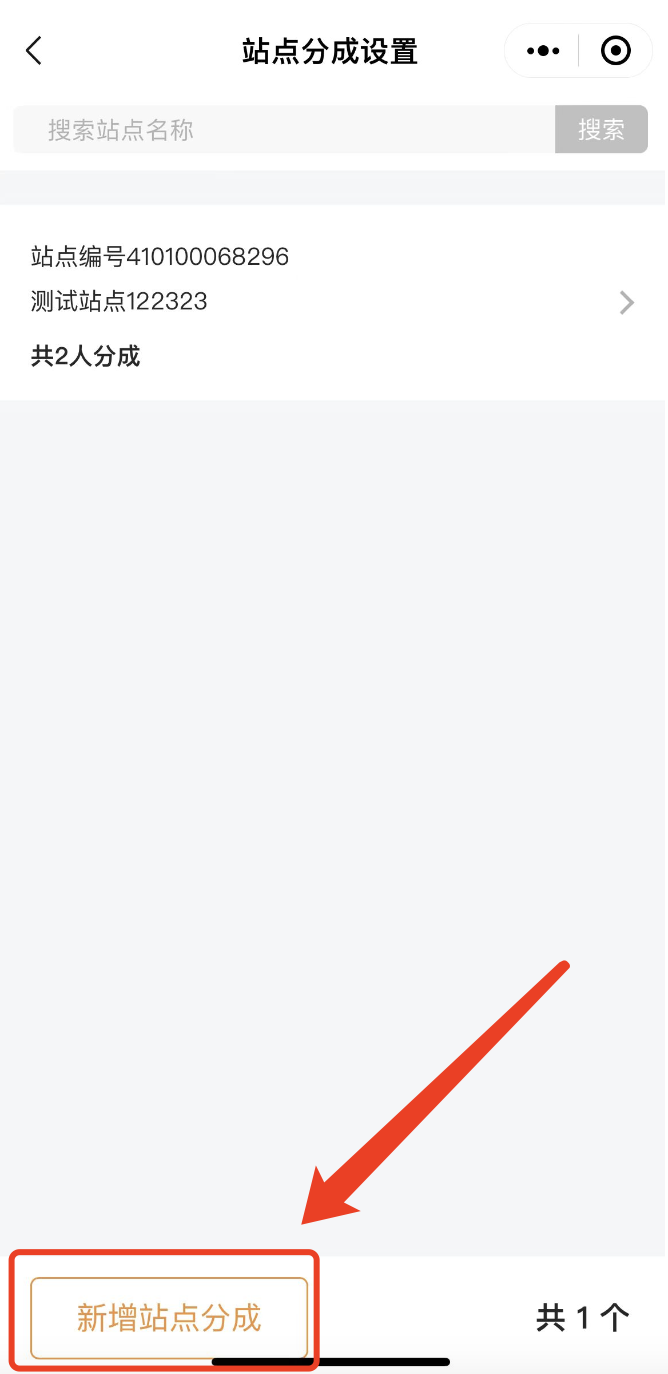Tap 新增站点分成 to add station split

pyautogui.click(x=169, y=1318)
